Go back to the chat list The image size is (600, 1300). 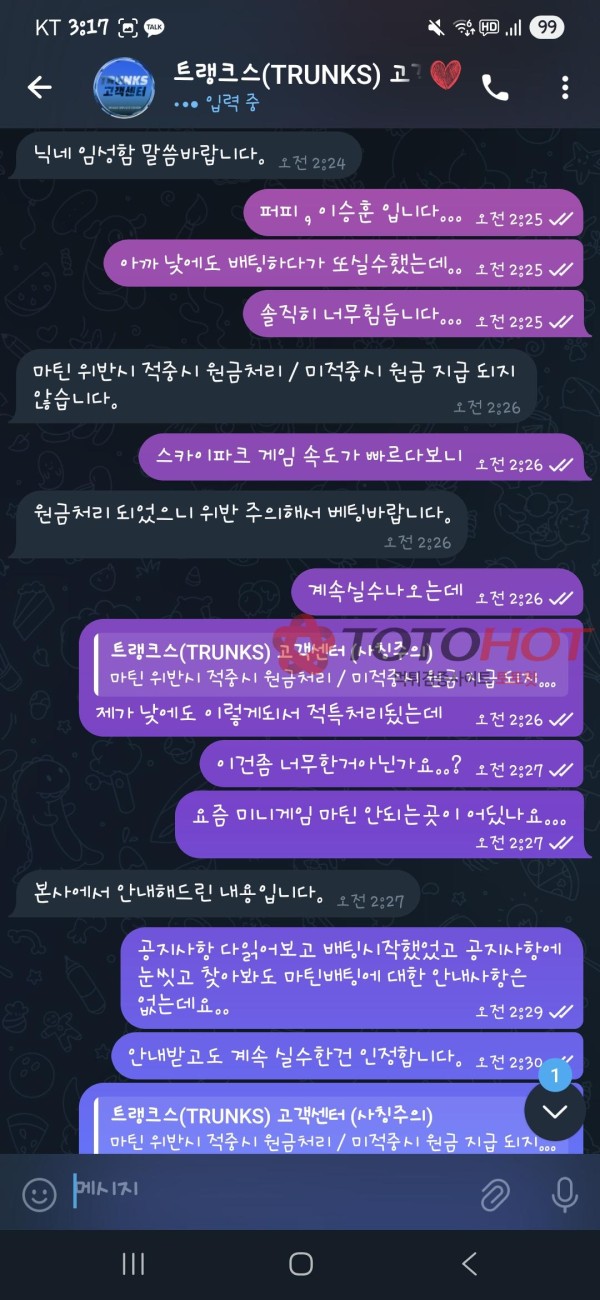(x=39, y=88)
